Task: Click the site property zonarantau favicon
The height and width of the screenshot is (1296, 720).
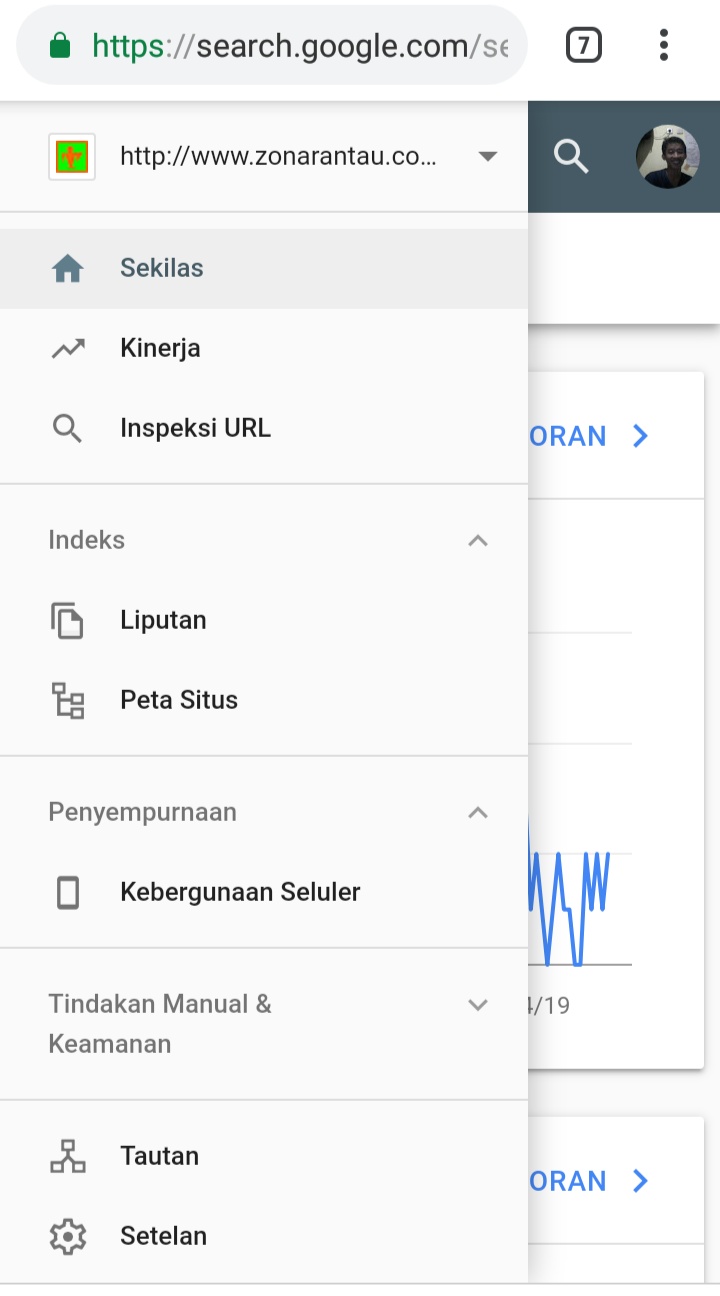Action: click(x=71, y=156)
